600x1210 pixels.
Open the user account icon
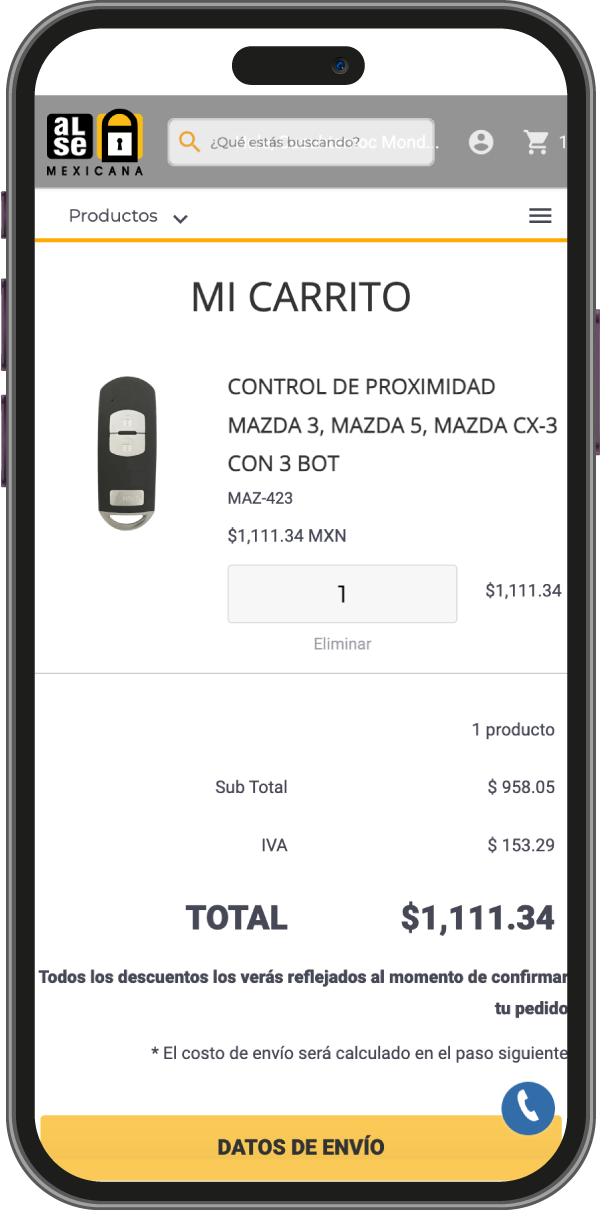coord(481,142)
